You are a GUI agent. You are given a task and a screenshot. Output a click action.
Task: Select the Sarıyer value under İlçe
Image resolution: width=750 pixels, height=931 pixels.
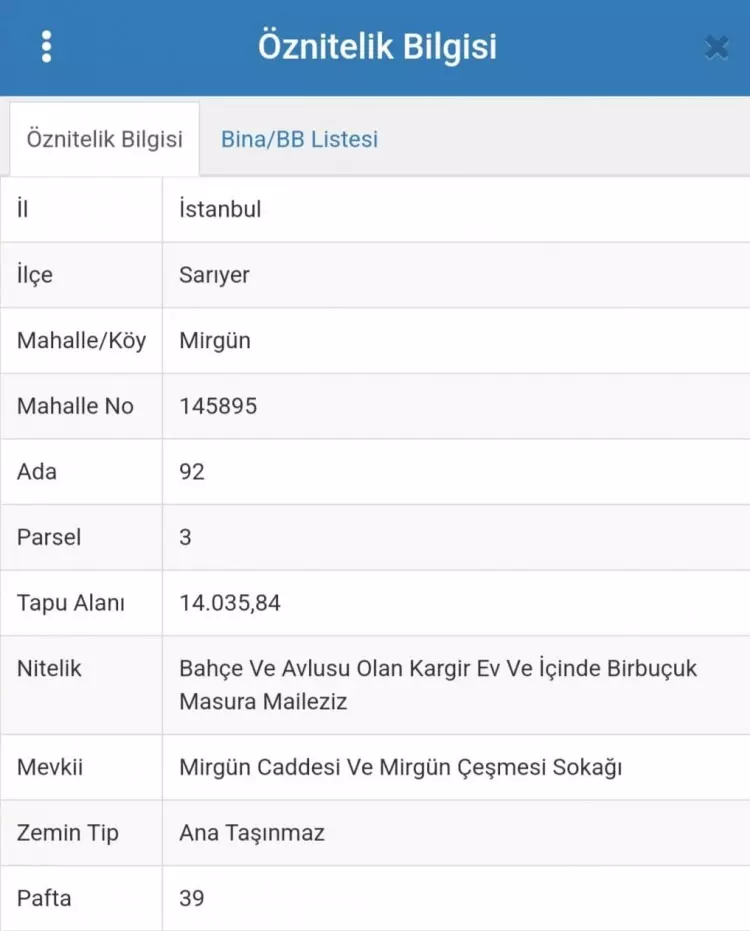pyautogui.click(x=212, y=275)
